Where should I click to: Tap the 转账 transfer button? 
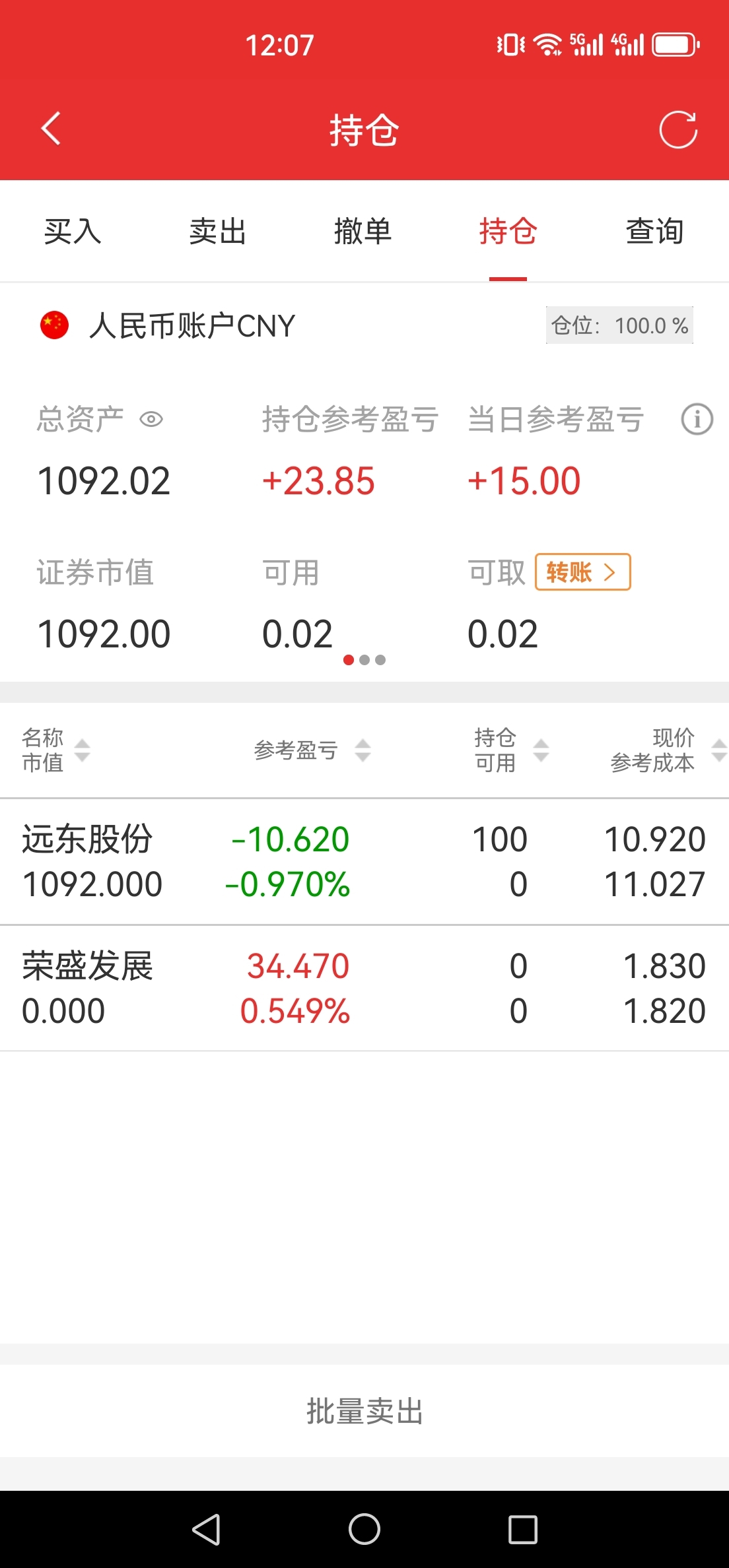coord(582,572)
